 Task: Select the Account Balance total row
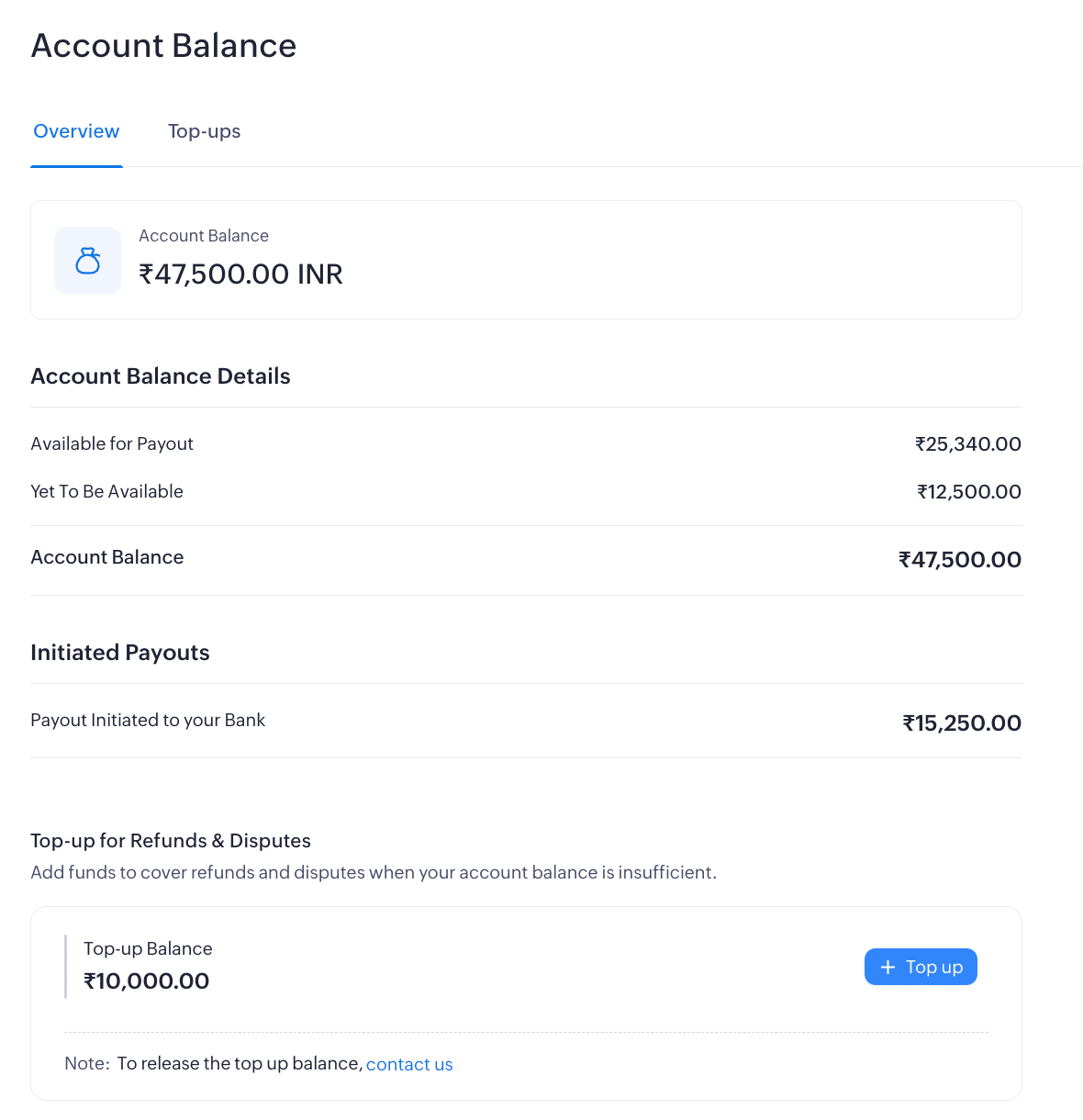tap(106, 557)
